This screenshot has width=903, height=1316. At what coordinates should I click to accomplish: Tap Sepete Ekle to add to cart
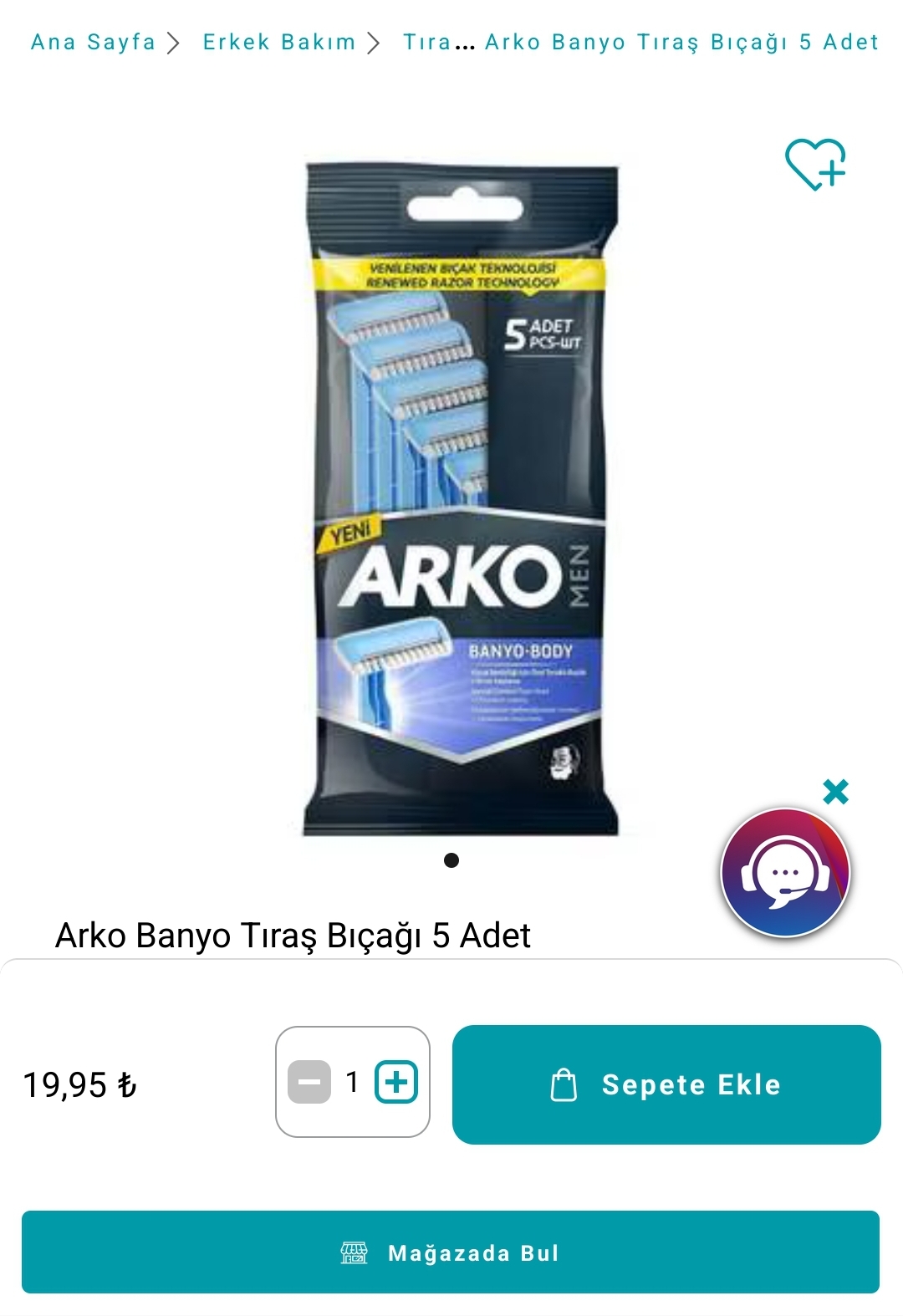pyautogui.click(x=666, y=1084)
